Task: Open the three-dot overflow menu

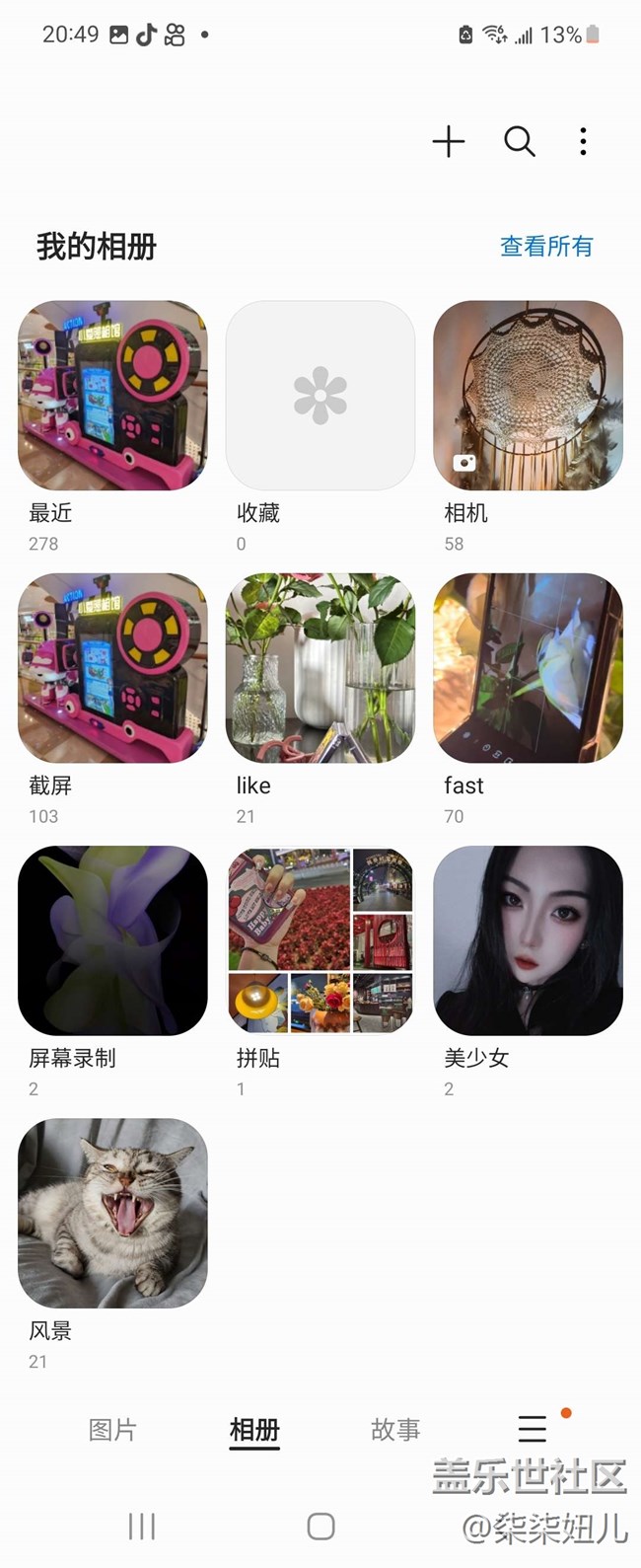Action: click(584, 142)
